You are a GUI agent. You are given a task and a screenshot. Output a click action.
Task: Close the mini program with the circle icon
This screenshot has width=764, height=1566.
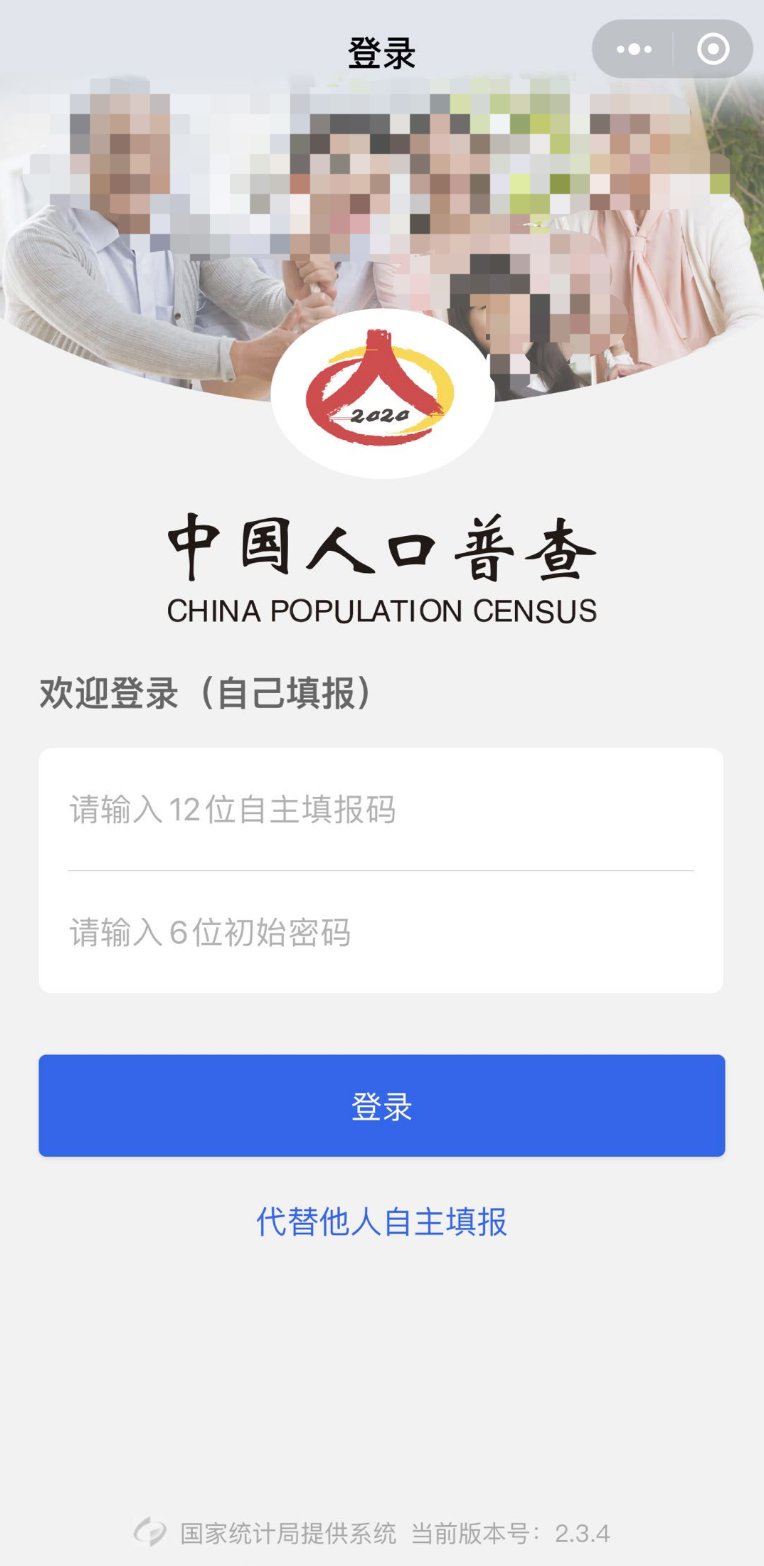pos(713,49)
